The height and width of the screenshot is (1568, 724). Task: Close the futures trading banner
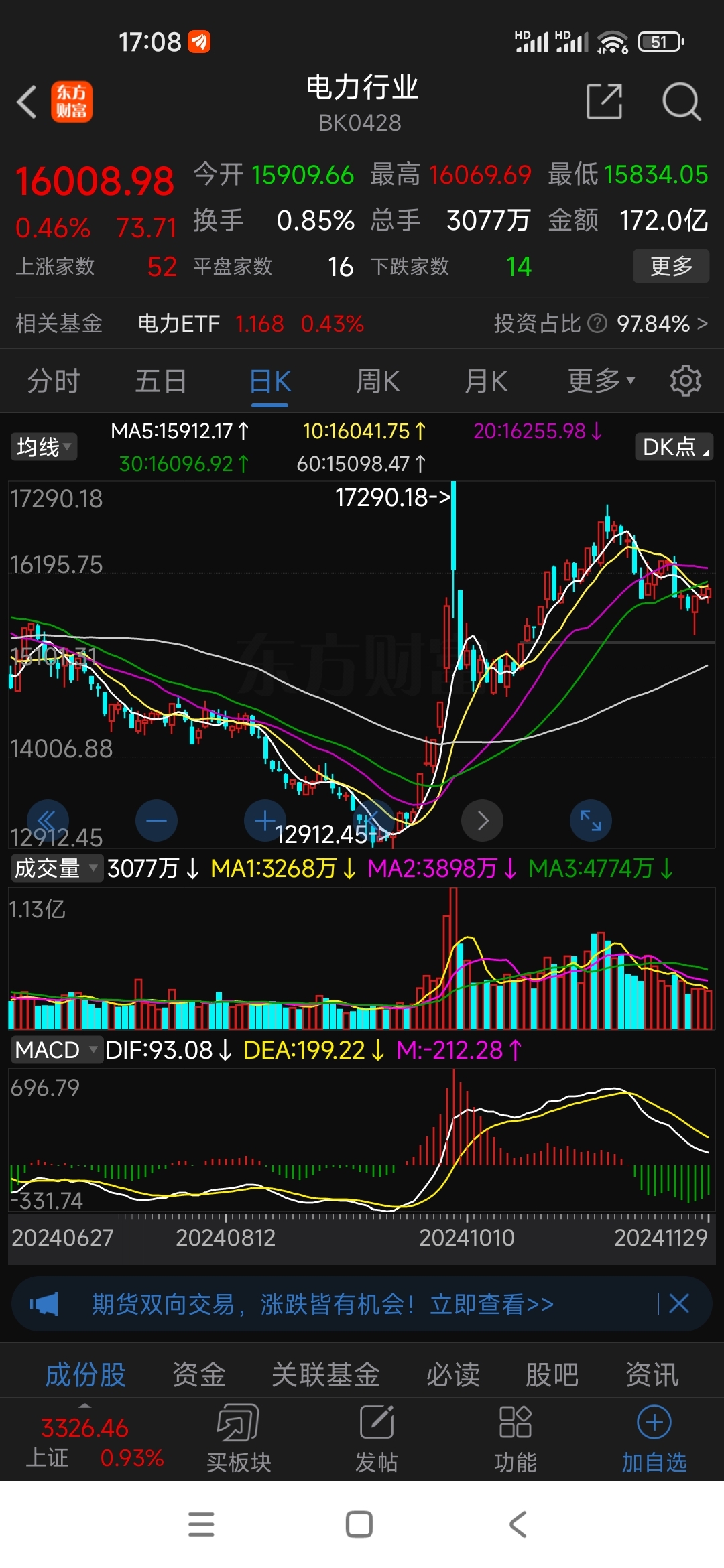point(679,1303)
